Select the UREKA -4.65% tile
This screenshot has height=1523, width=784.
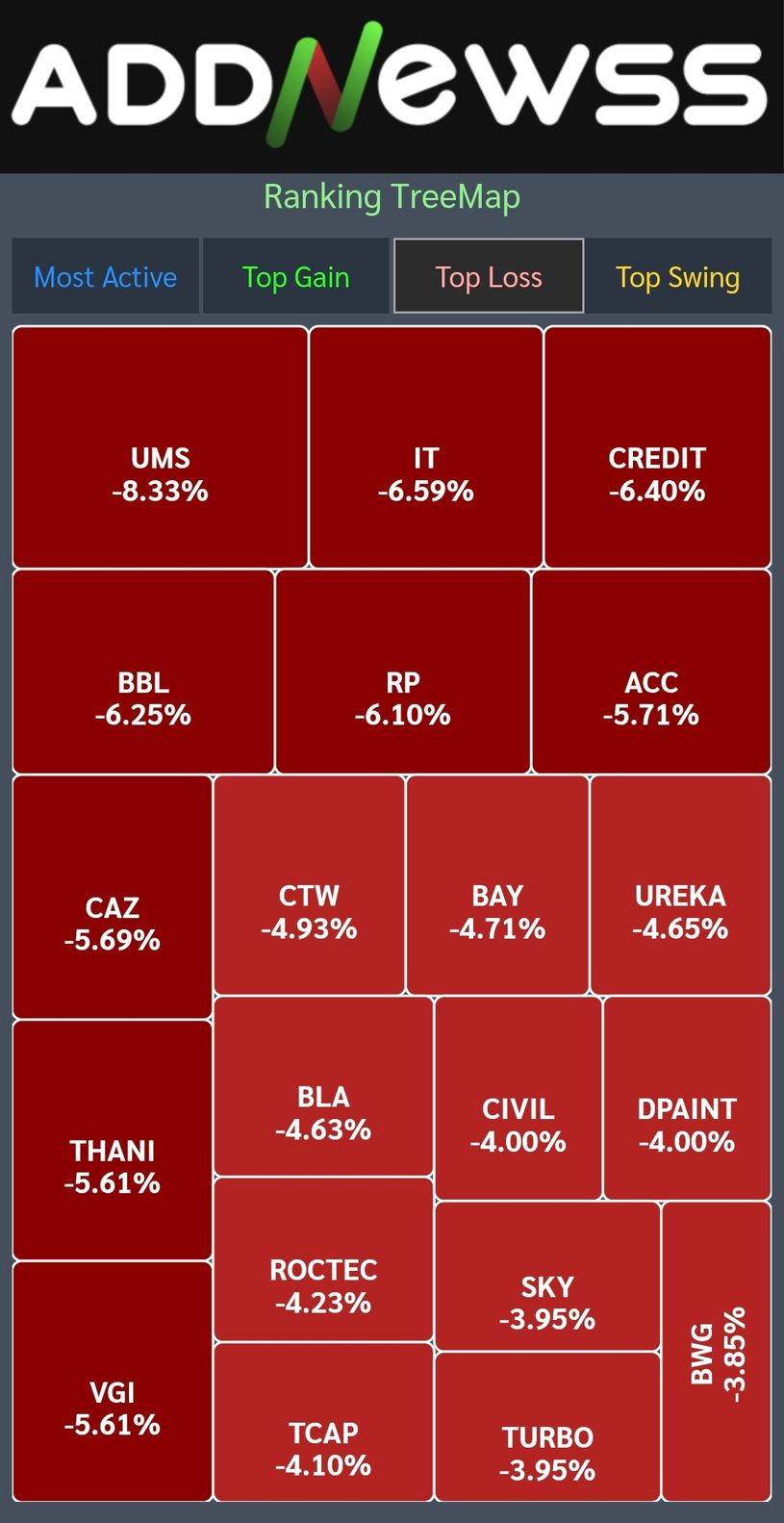(x=680, y=885)
